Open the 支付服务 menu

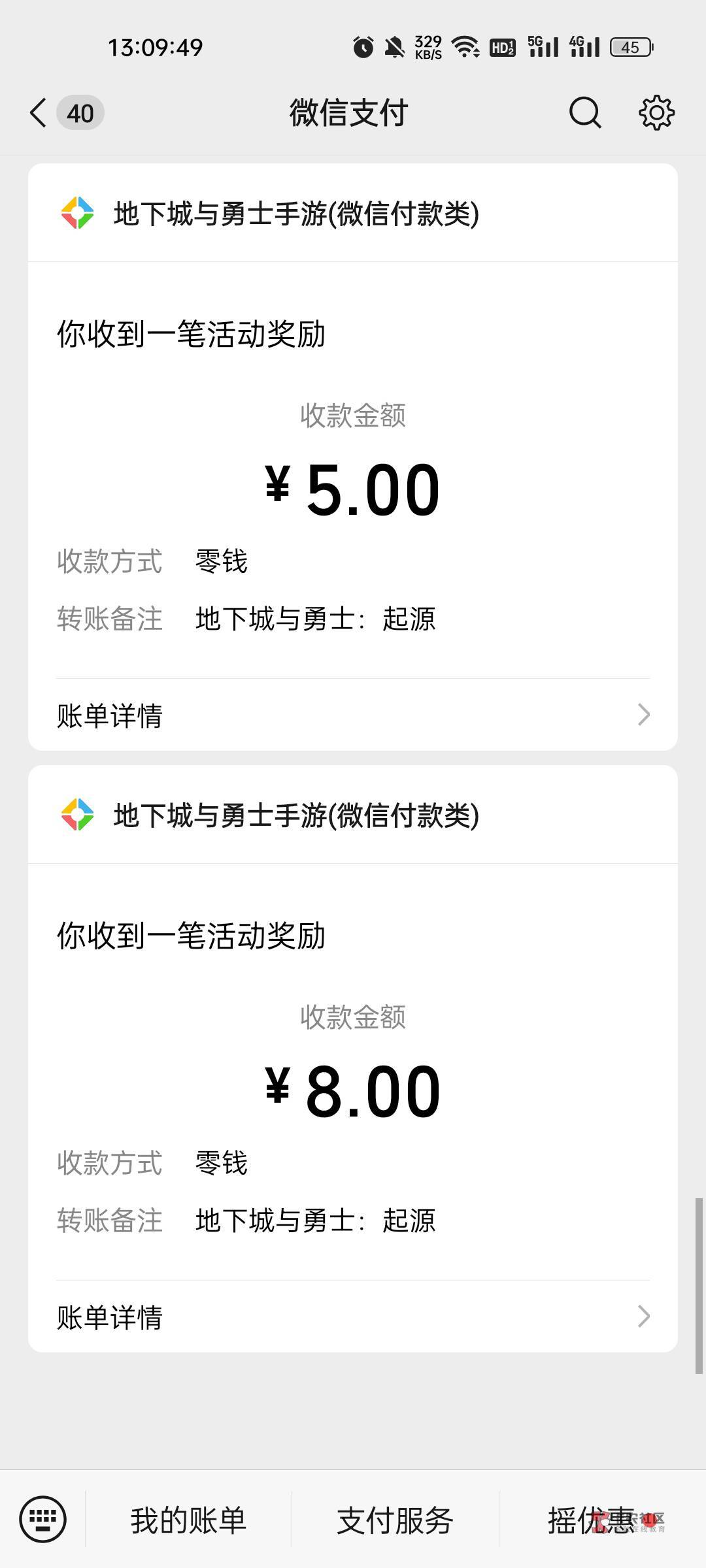[x=395, y=1520]
